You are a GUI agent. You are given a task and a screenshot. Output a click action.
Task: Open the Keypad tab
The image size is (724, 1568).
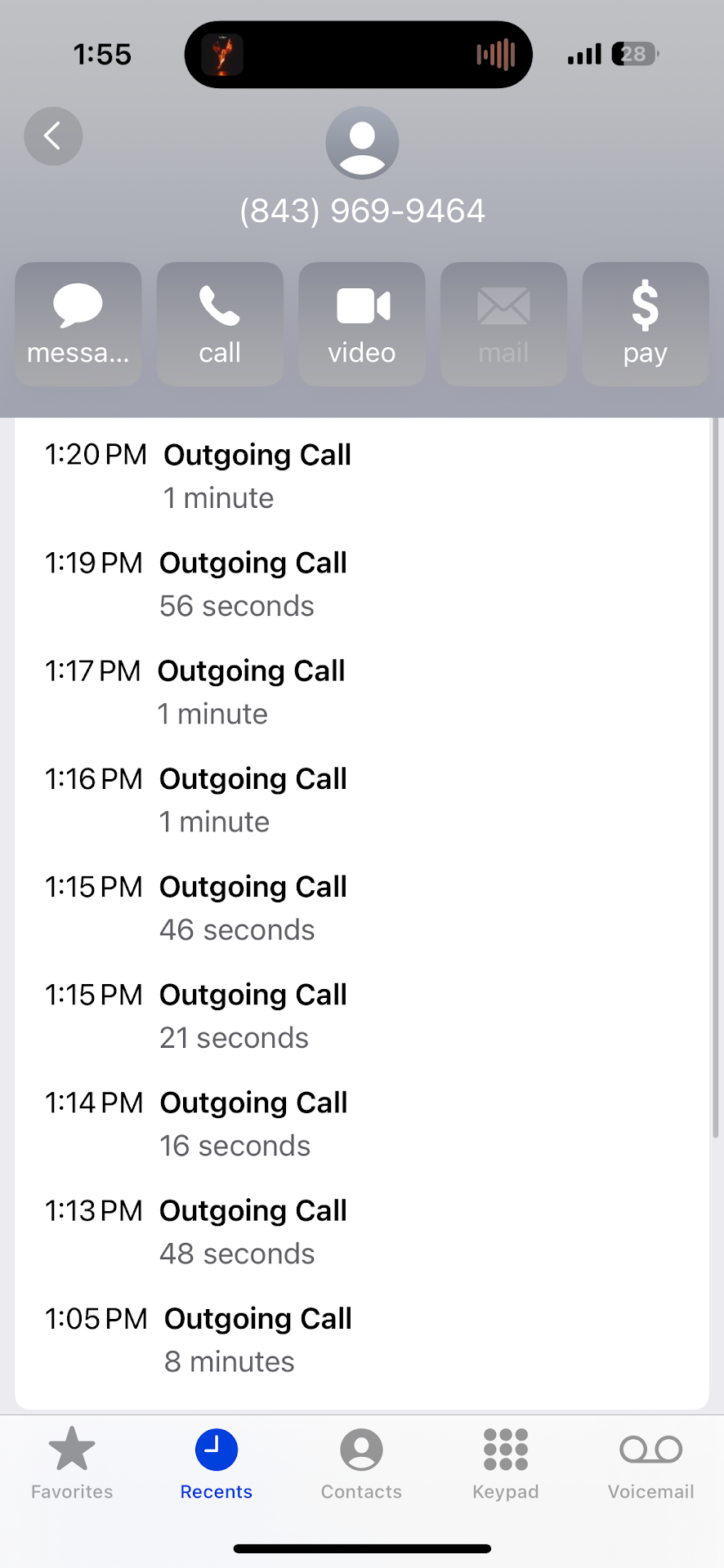(x=506, y=1463)
